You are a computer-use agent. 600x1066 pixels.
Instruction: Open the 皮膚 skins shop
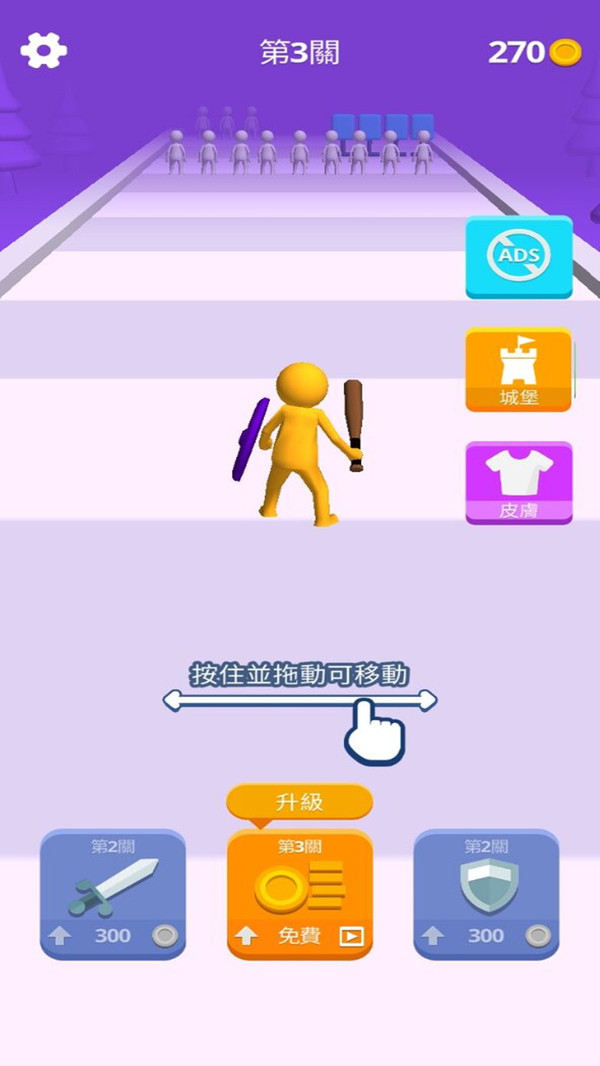(518, 483)
